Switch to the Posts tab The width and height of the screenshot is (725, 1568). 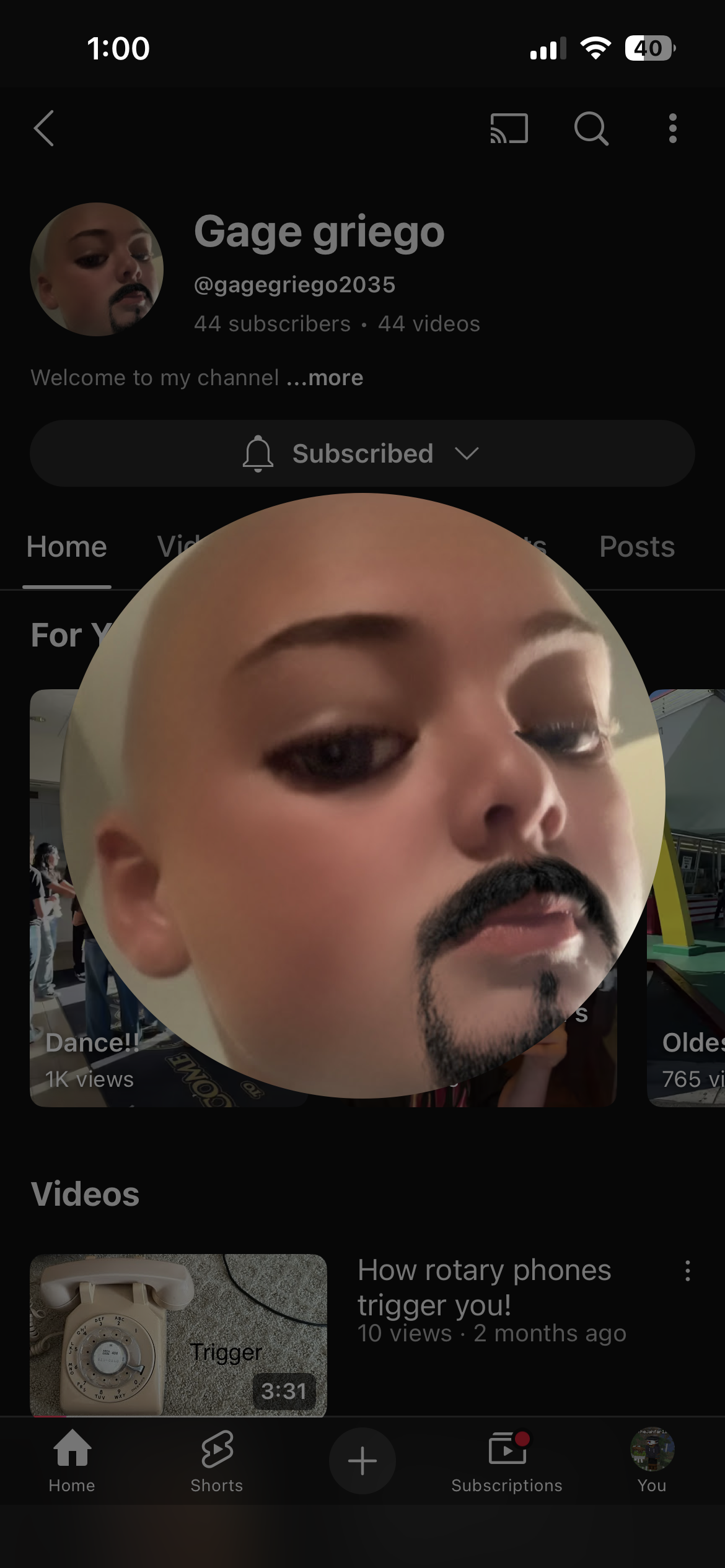tap(636, 547)
